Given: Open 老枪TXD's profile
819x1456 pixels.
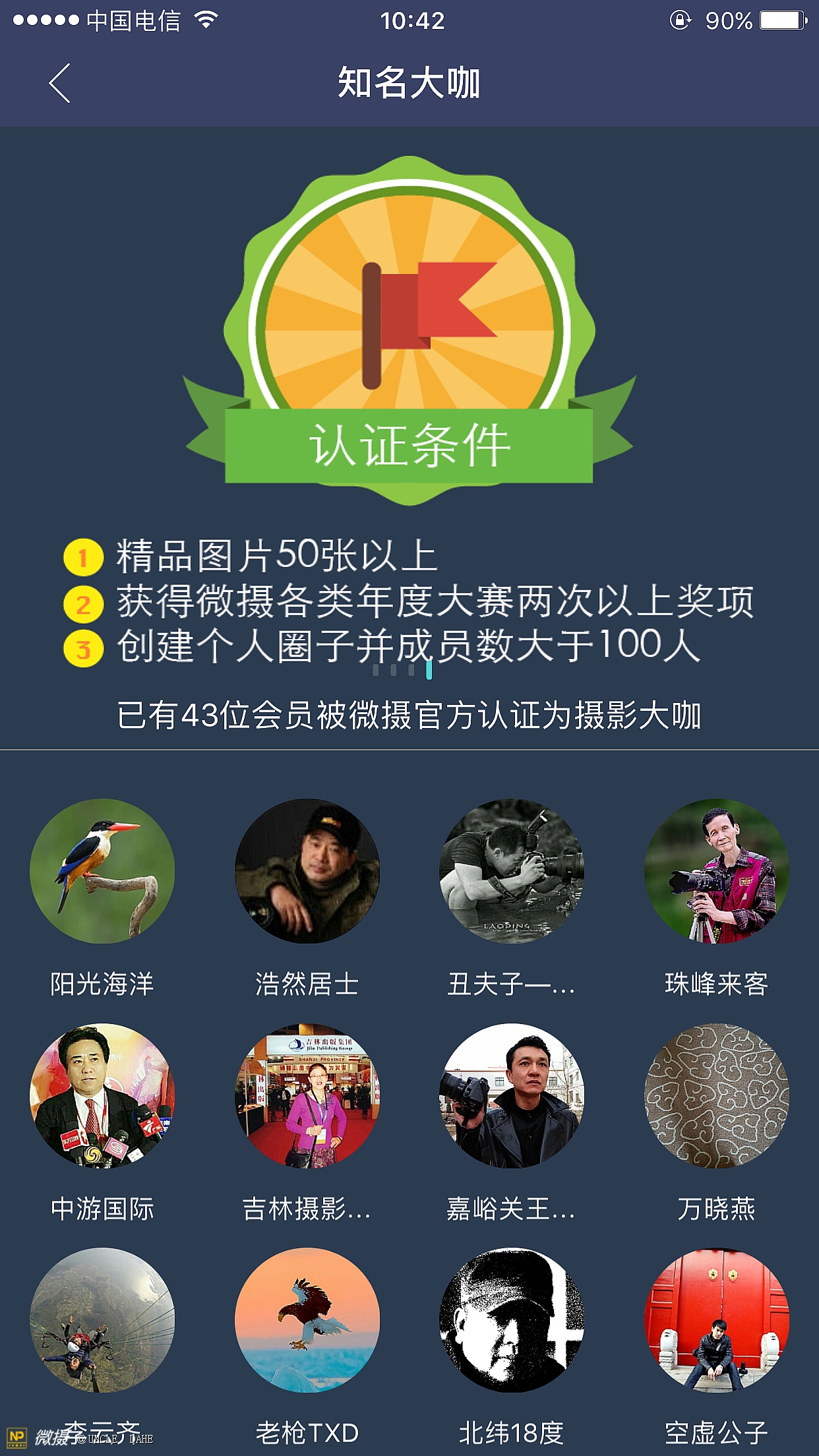Looking at the screenshot, I should point(307,1320).
